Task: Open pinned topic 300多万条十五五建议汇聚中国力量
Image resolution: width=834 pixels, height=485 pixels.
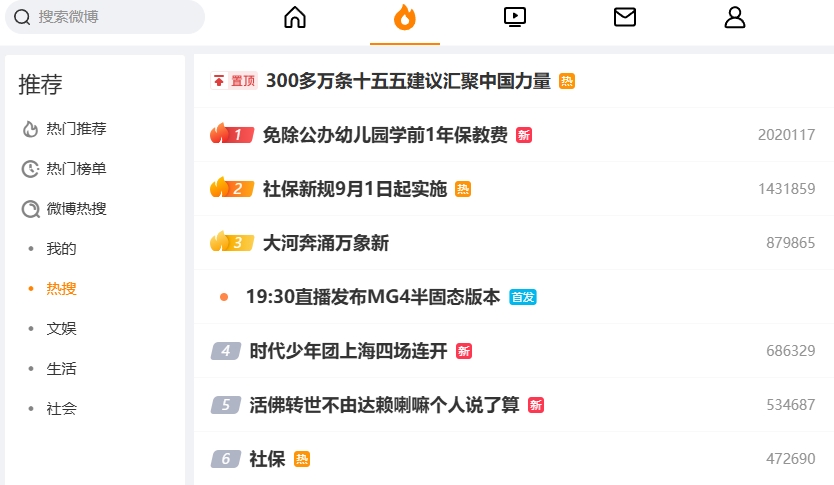Action: tap(408, 81)
